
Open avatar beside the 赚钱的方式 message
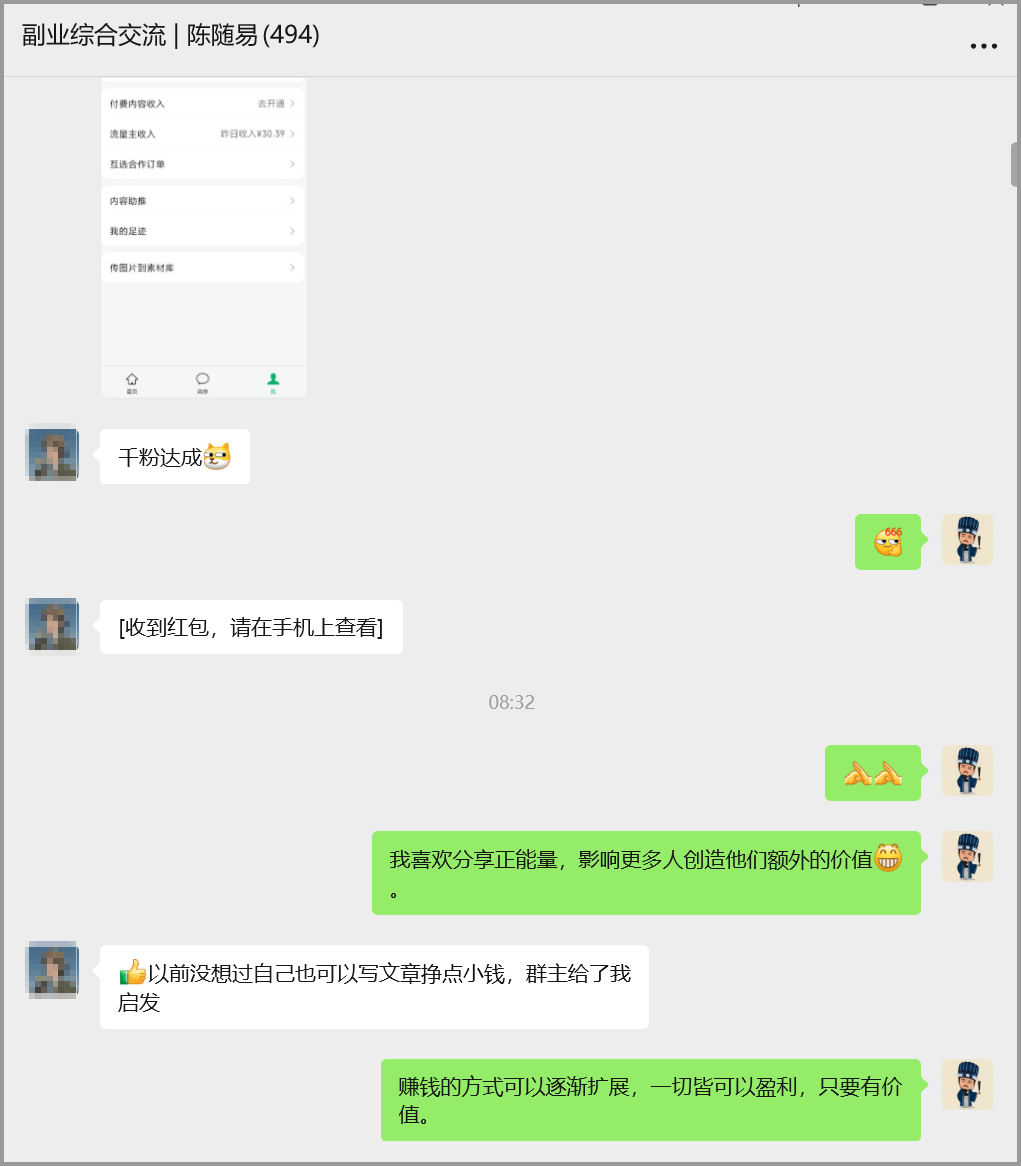(967, 1084)
